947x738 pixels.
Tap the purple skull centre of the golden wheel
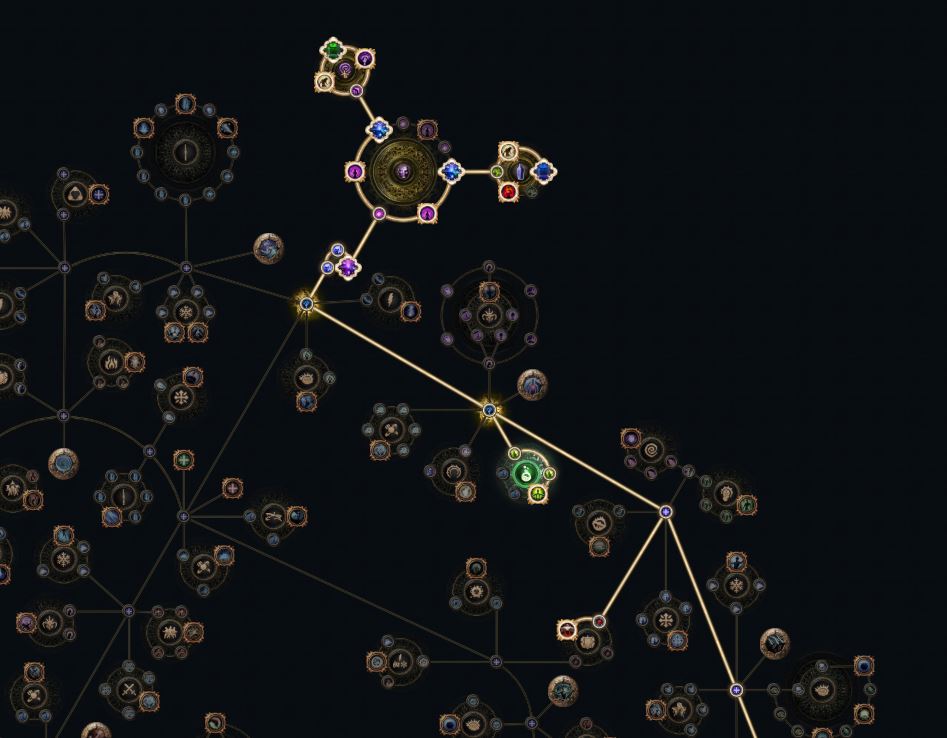[402, 172]
